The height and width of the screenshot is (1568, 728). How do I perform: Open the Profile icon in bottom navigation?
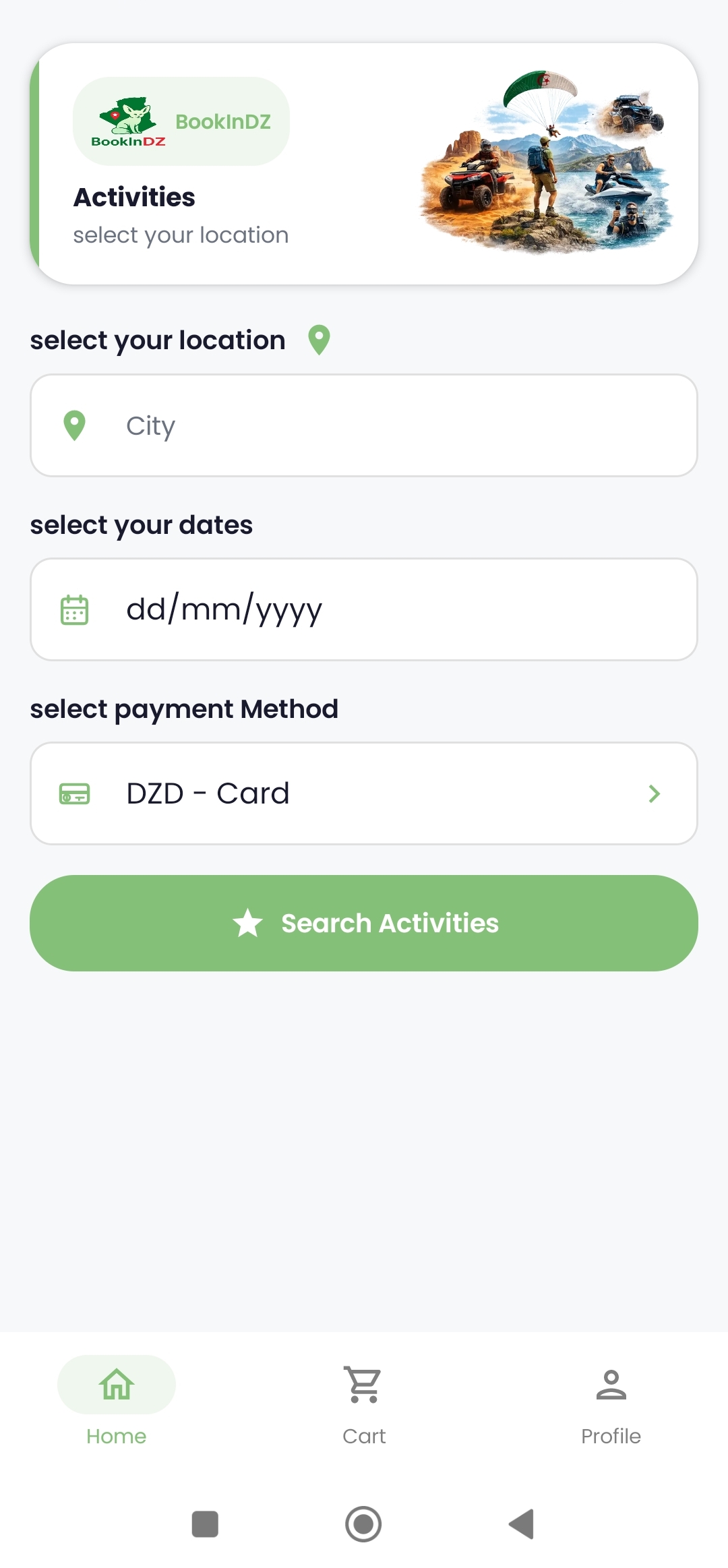[x=611, y=1383]
